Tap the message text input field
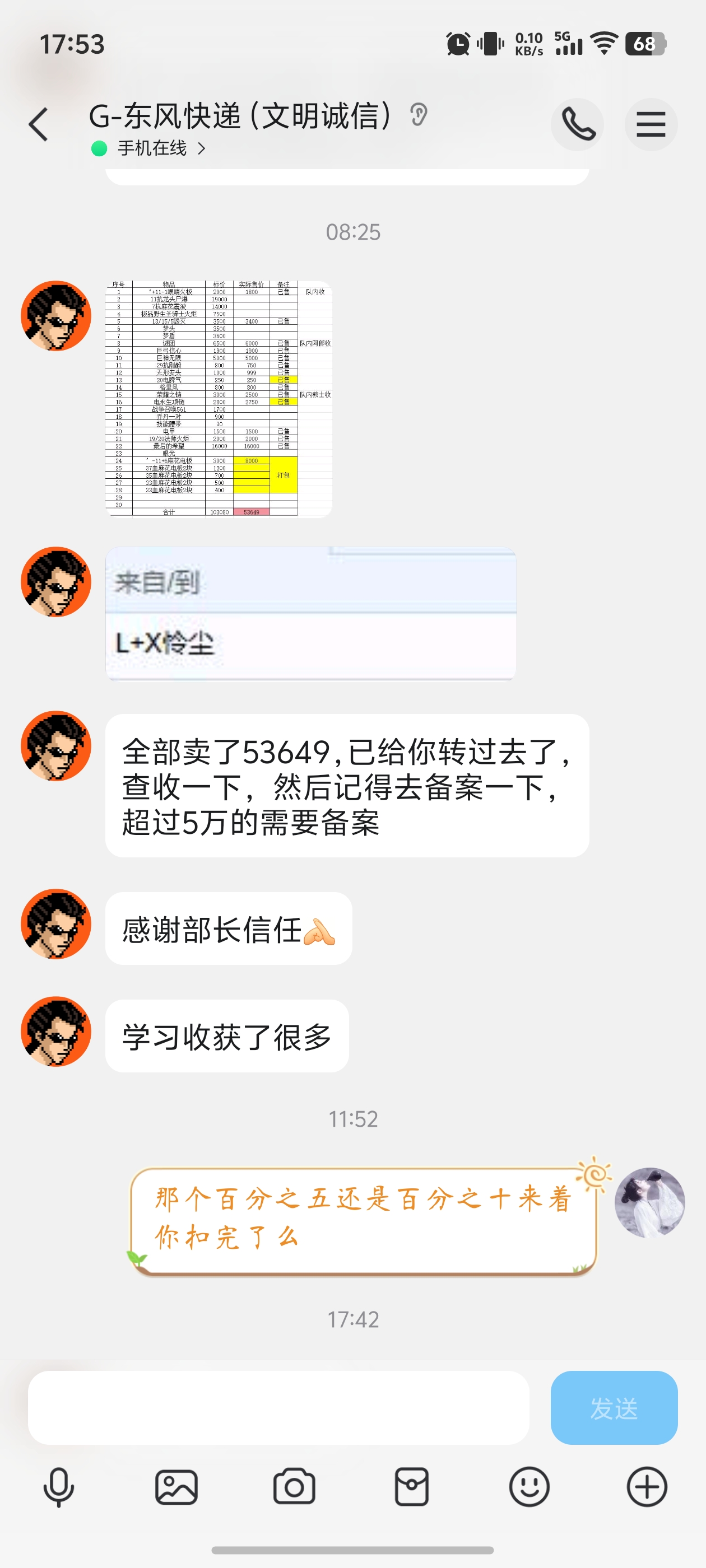The height and width of the screenshot is (1568, 706). [x=278, y=1407]
